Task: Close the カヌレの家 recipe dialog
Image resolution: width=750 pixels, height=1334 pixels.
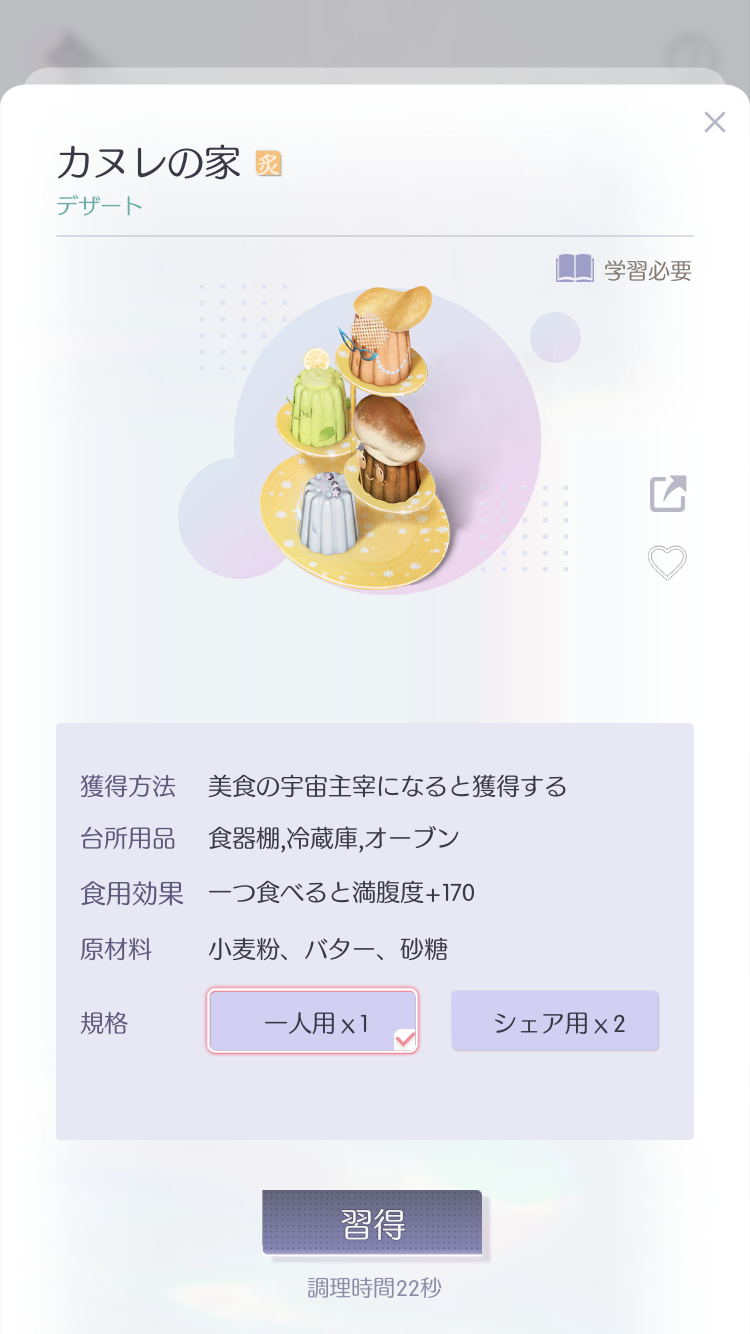Action: pyautogui.click(x=714, y=122)
